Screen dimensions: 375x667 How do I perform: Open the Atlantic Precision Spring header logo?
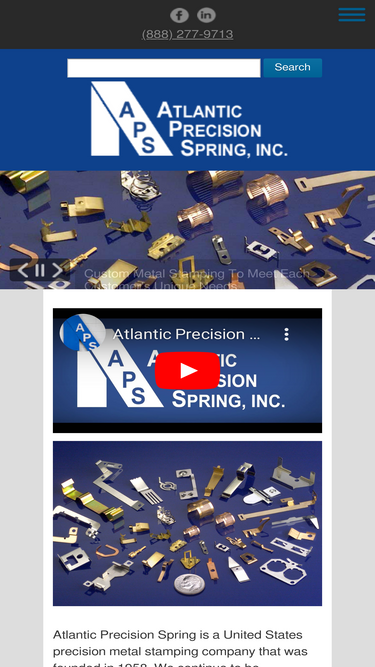click(x=189, y=119)
